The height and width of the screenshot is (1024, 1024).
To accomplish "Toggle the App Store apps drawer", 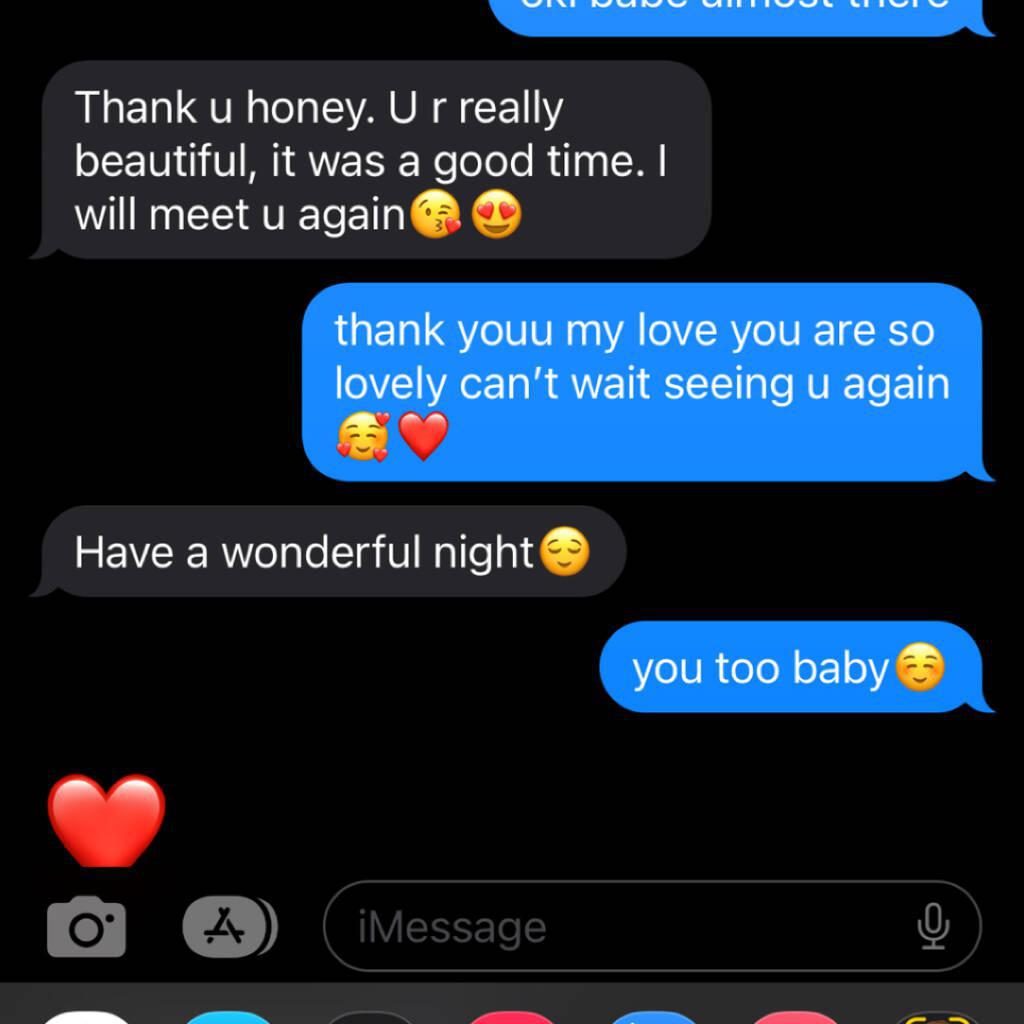I will 228,927.
